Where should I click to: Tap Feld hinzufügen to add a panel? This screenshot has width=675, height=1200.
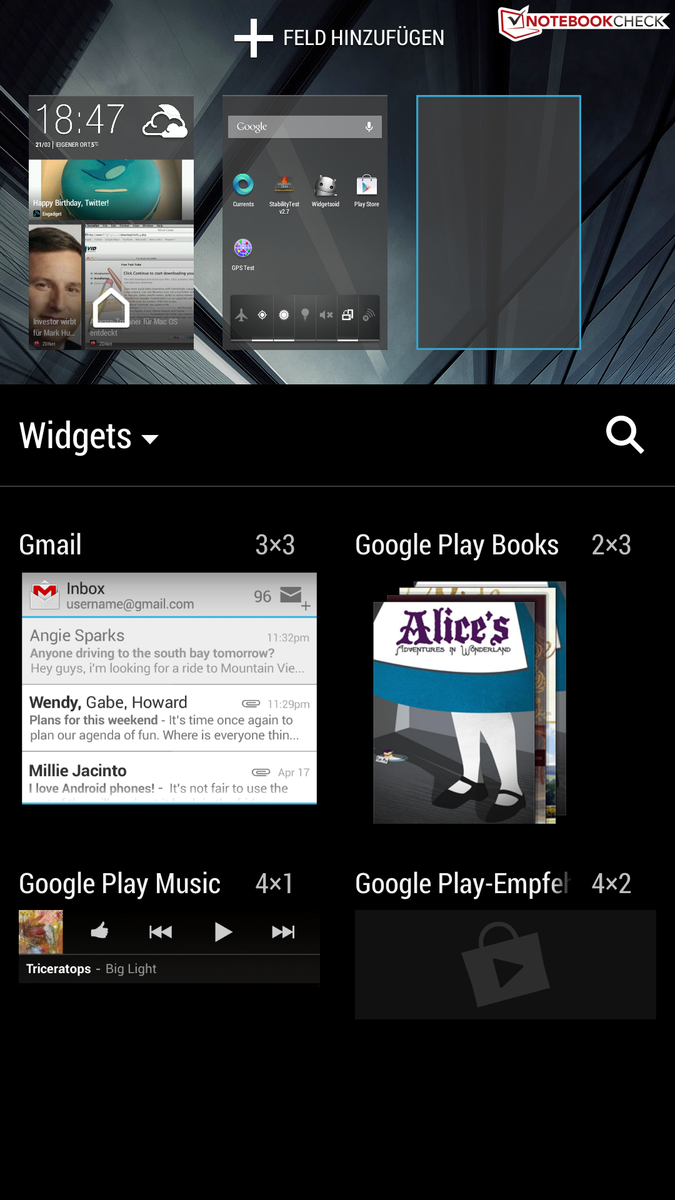click(340, 38)
